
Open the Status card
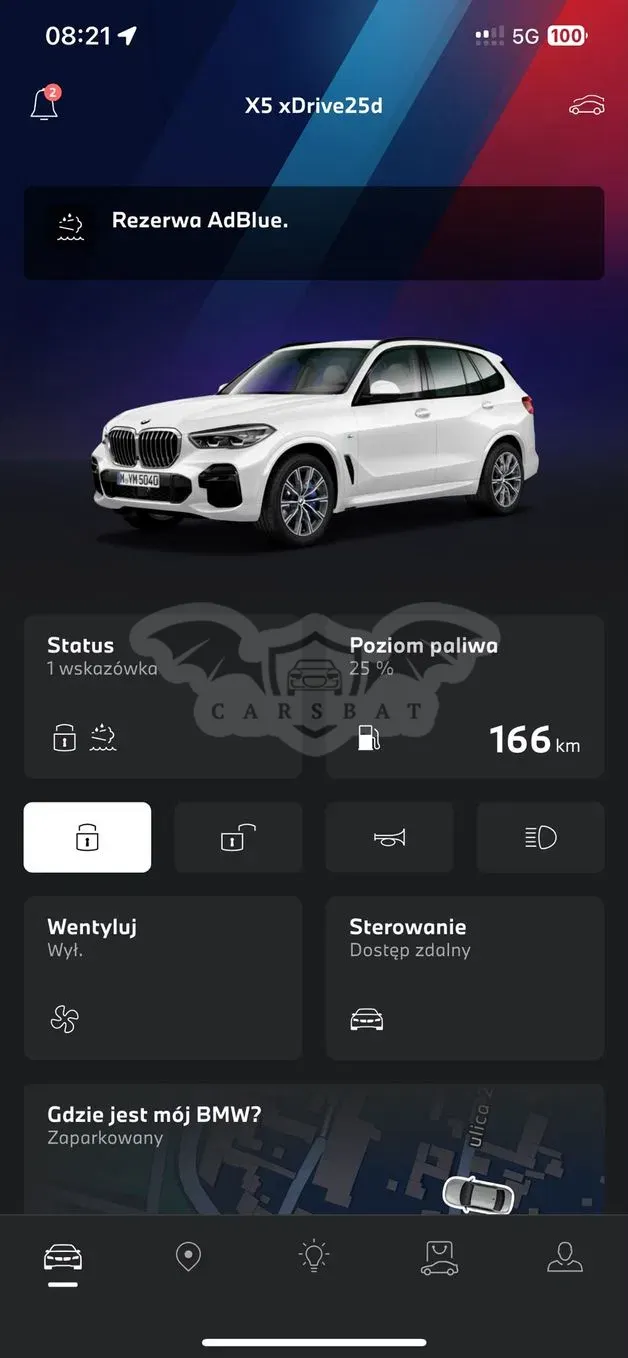[163, 696]
